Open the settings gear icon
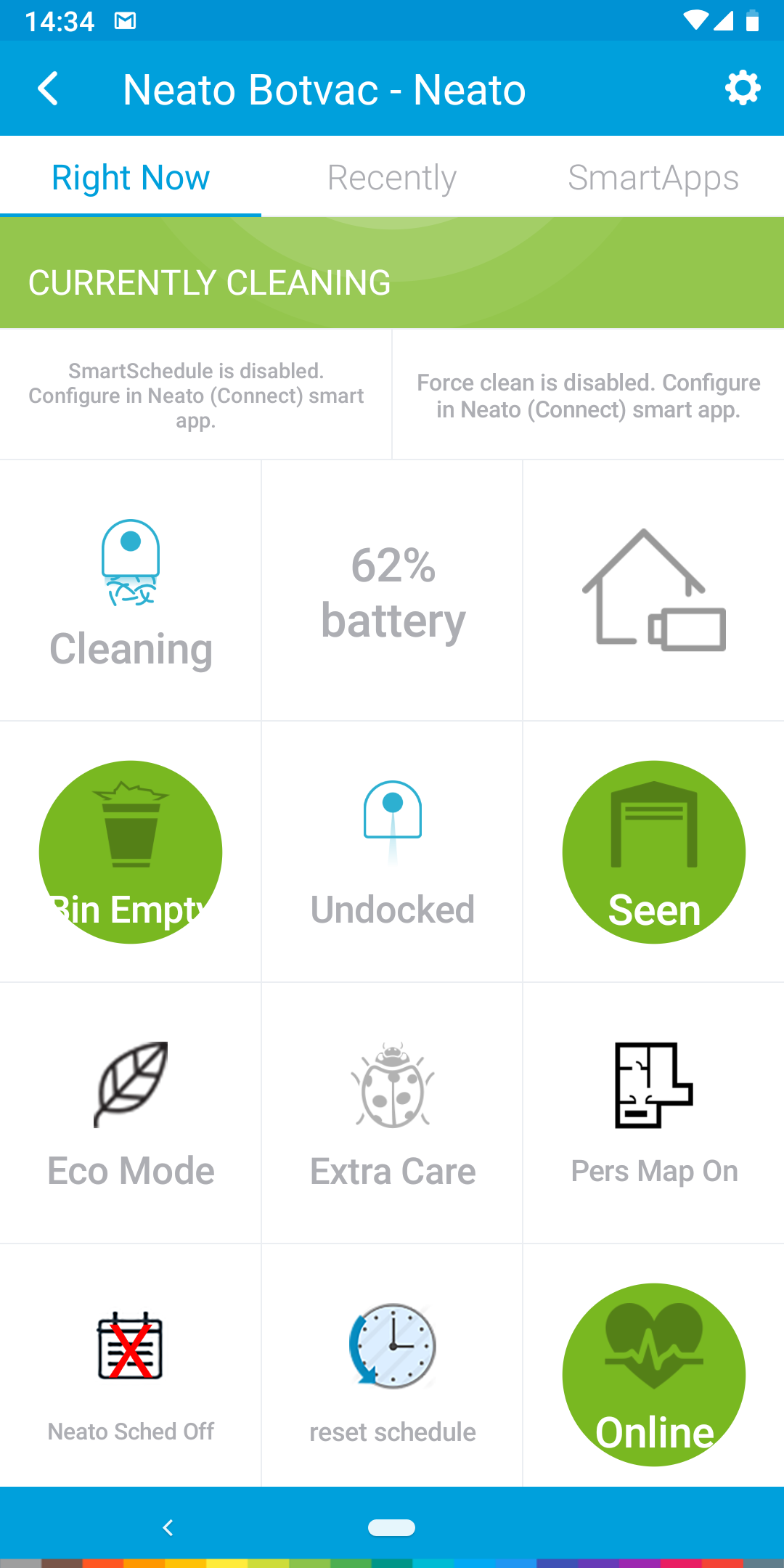Viewport: 784px width, 1568px height. 743,89
